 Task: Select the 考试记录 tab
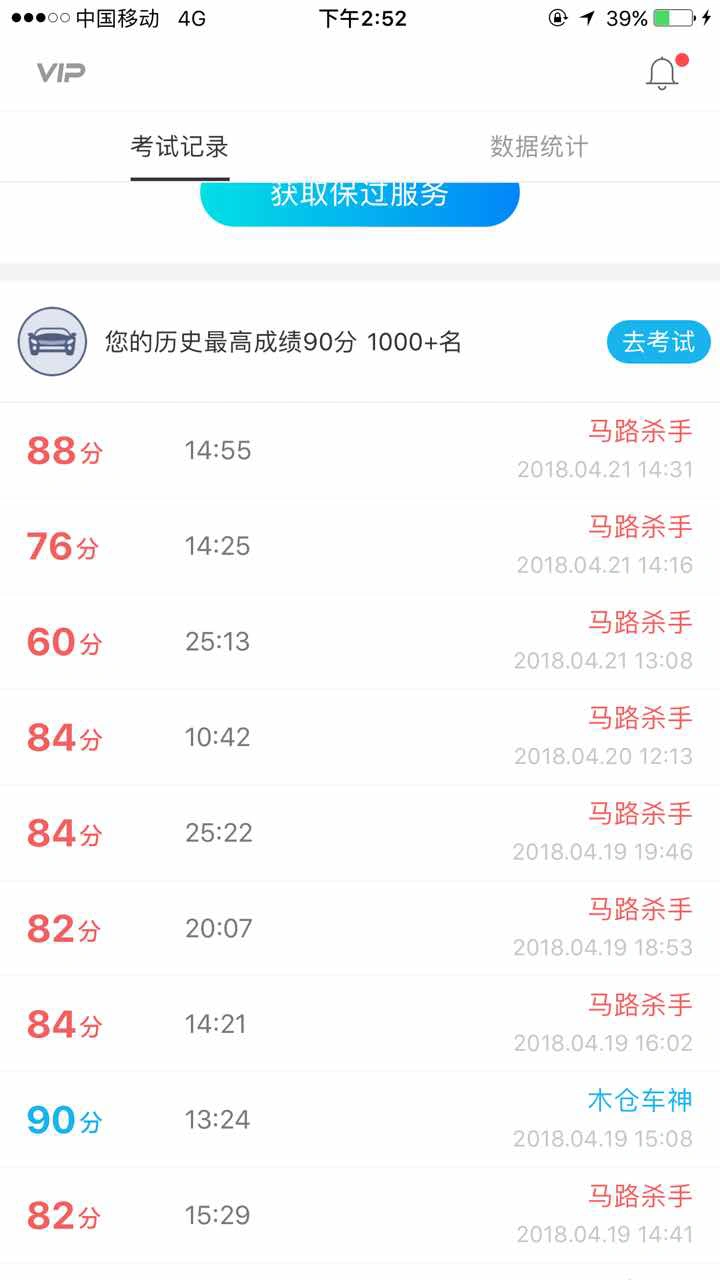[x=180, y=147]
